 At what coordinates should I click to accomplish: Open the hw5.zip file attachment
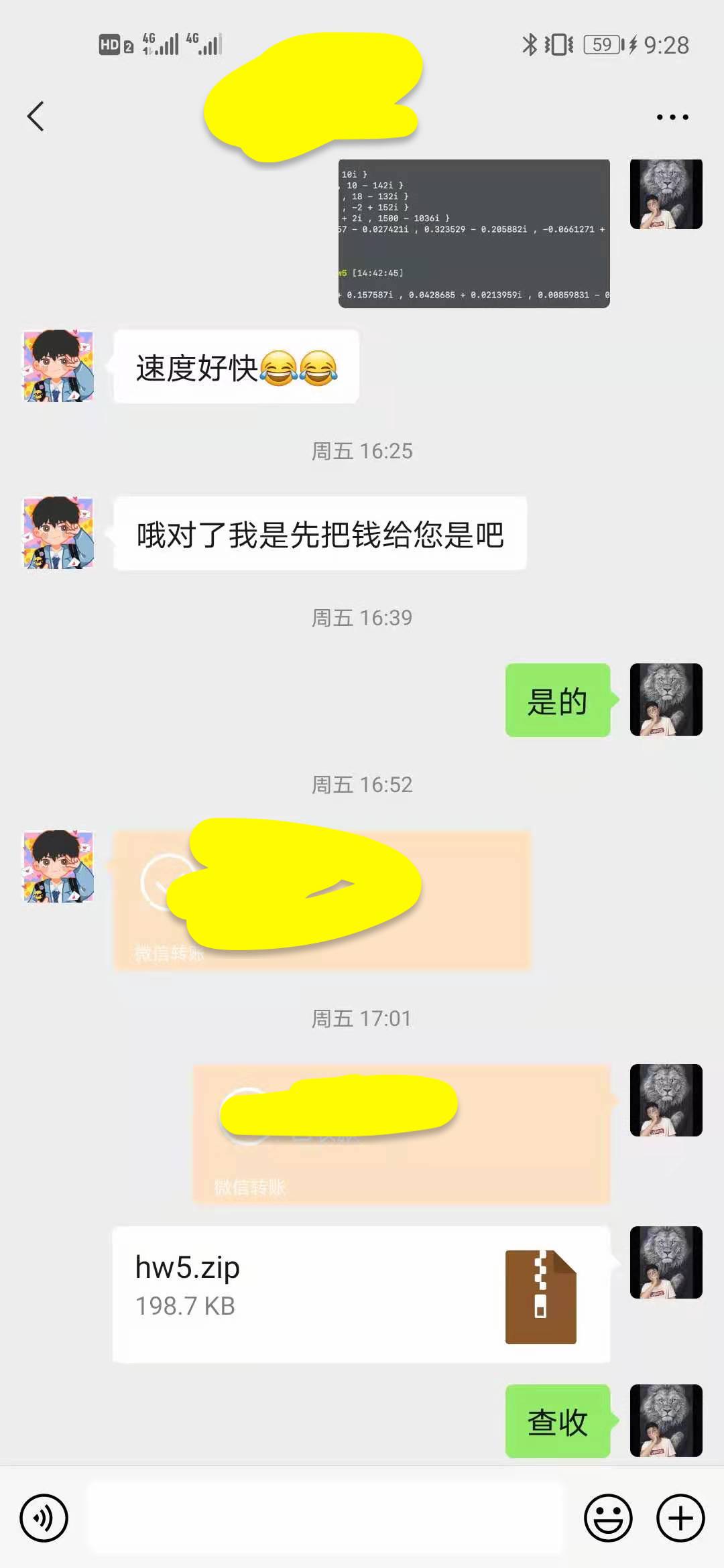click(x=361, y=1294)
